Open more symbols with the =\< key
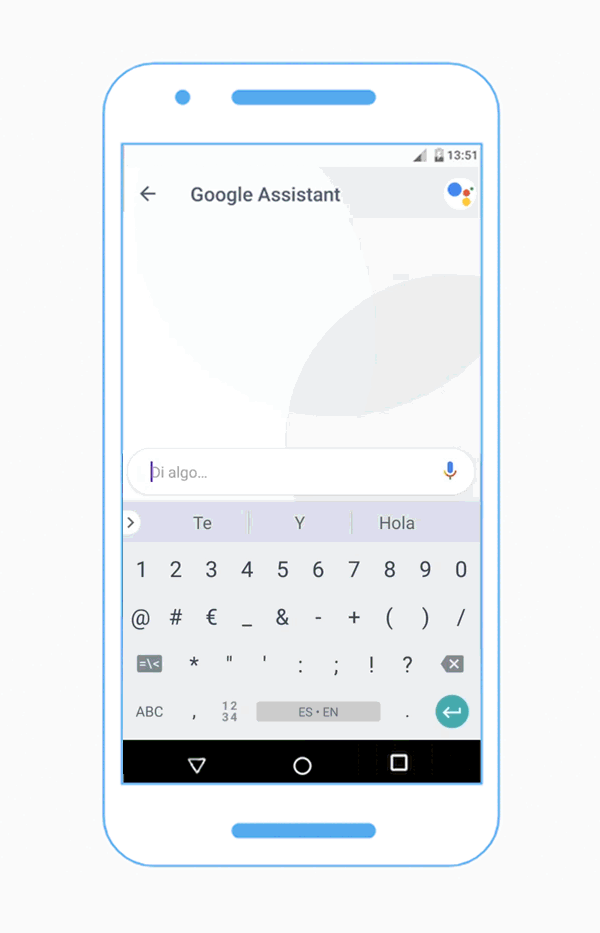 [149, 664]
